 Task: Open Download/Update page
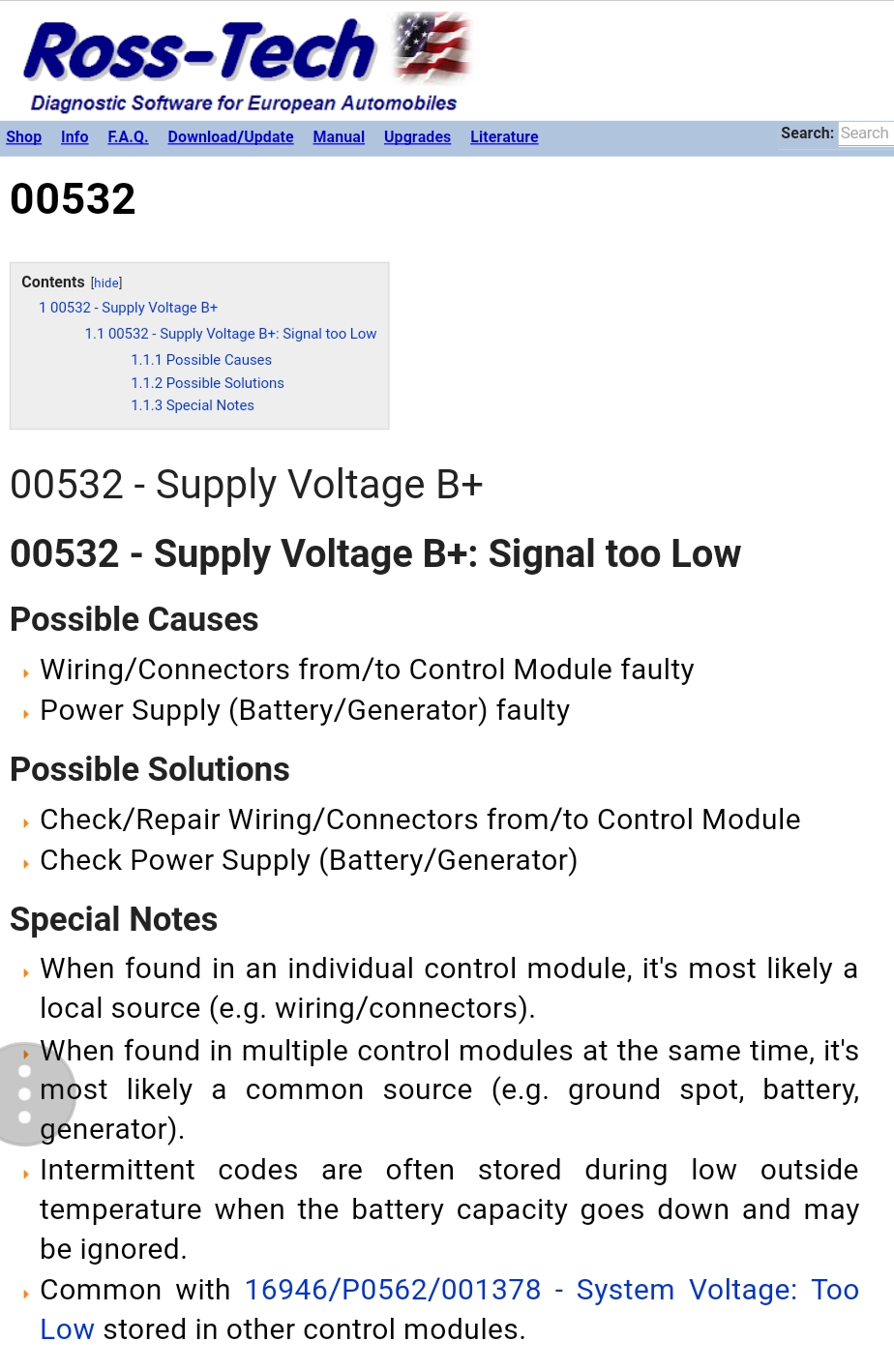(230, 136)
